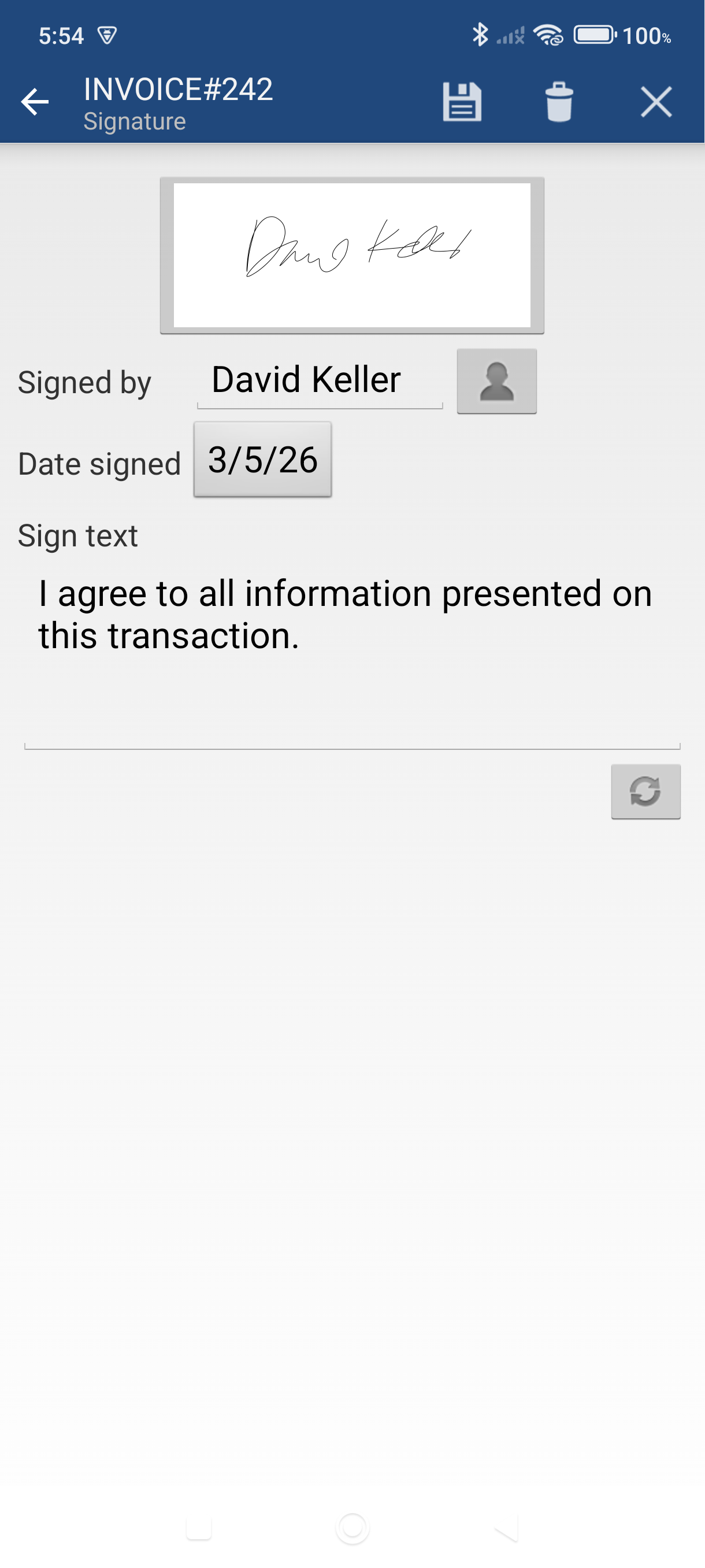Screen dimensions: 705x1568
Task: Tap the Date signed label
Action: 99,464
